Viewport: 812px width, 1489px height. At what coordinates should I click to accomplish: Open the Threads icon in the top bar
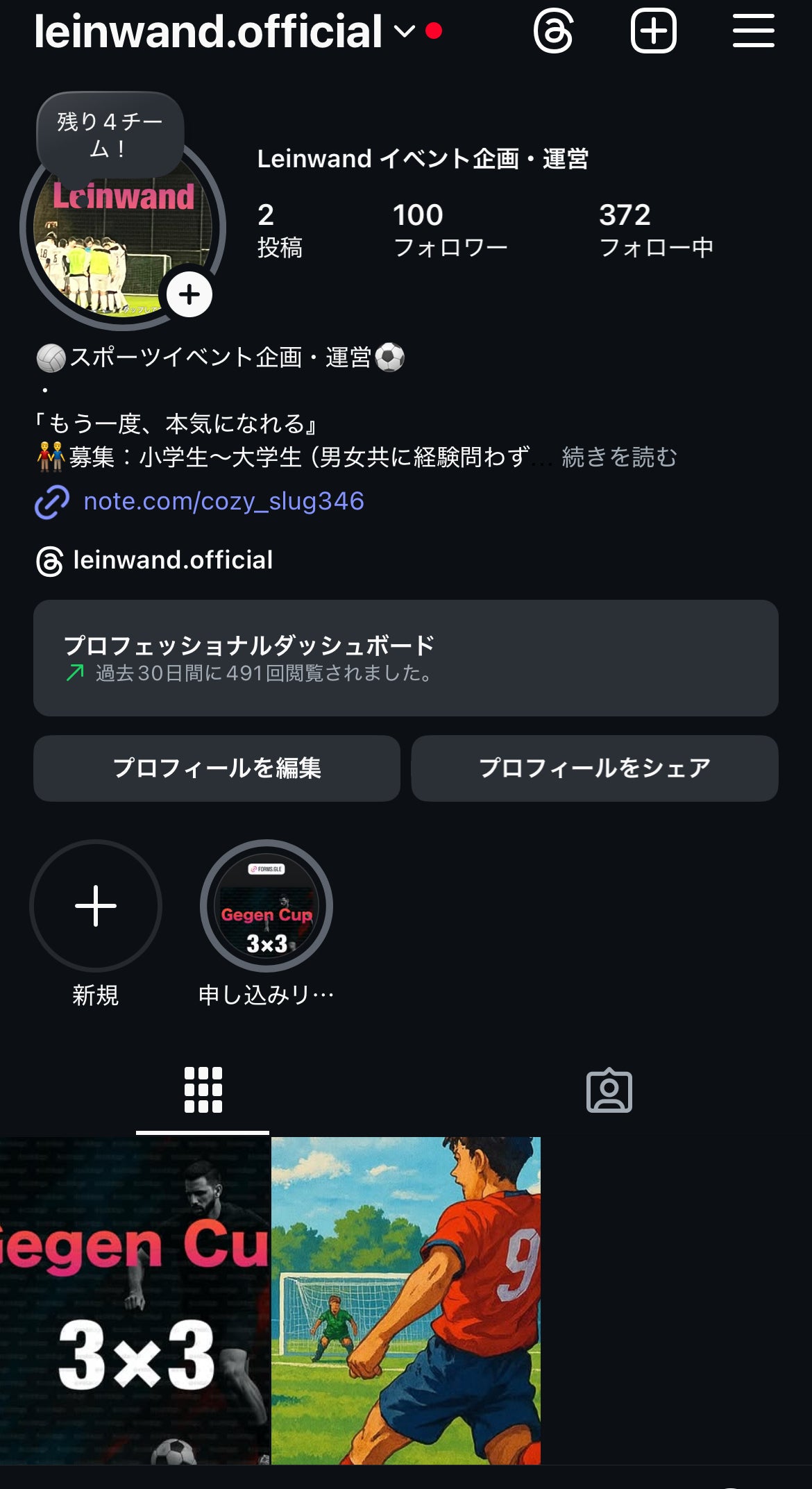point(553,31)
